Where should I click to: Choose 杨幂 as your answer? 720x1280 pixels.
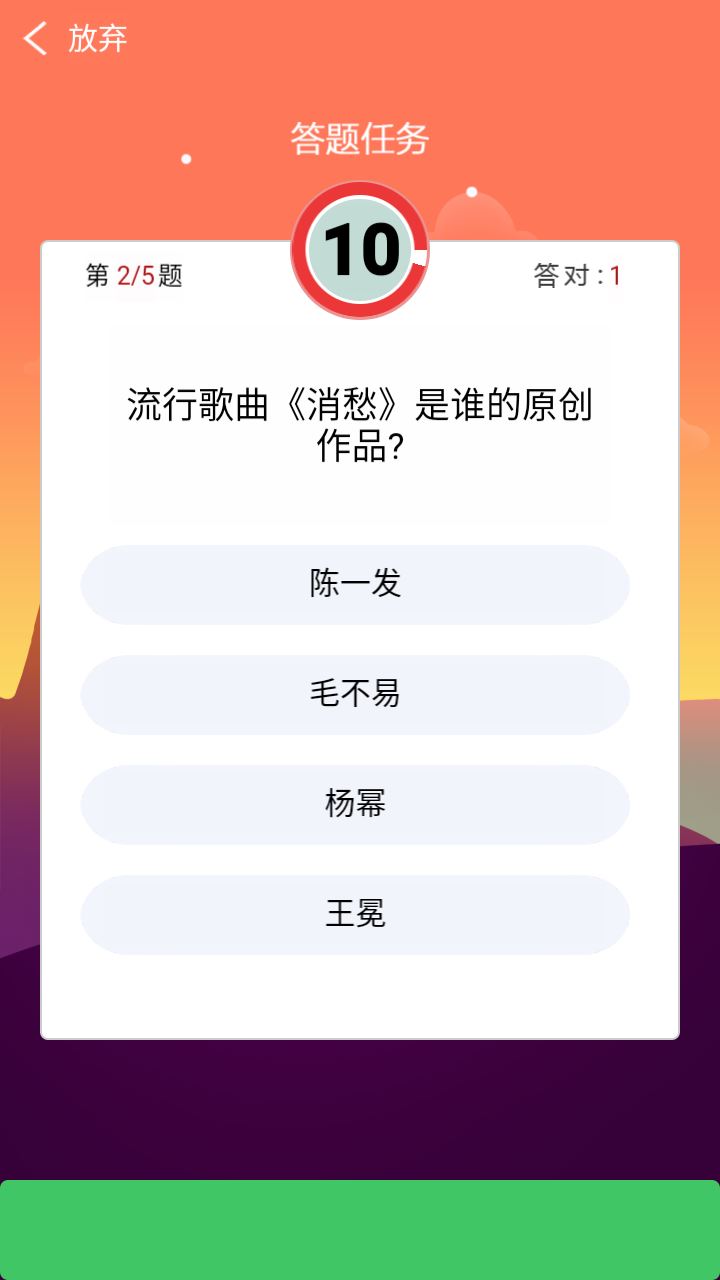click(355, 804)
